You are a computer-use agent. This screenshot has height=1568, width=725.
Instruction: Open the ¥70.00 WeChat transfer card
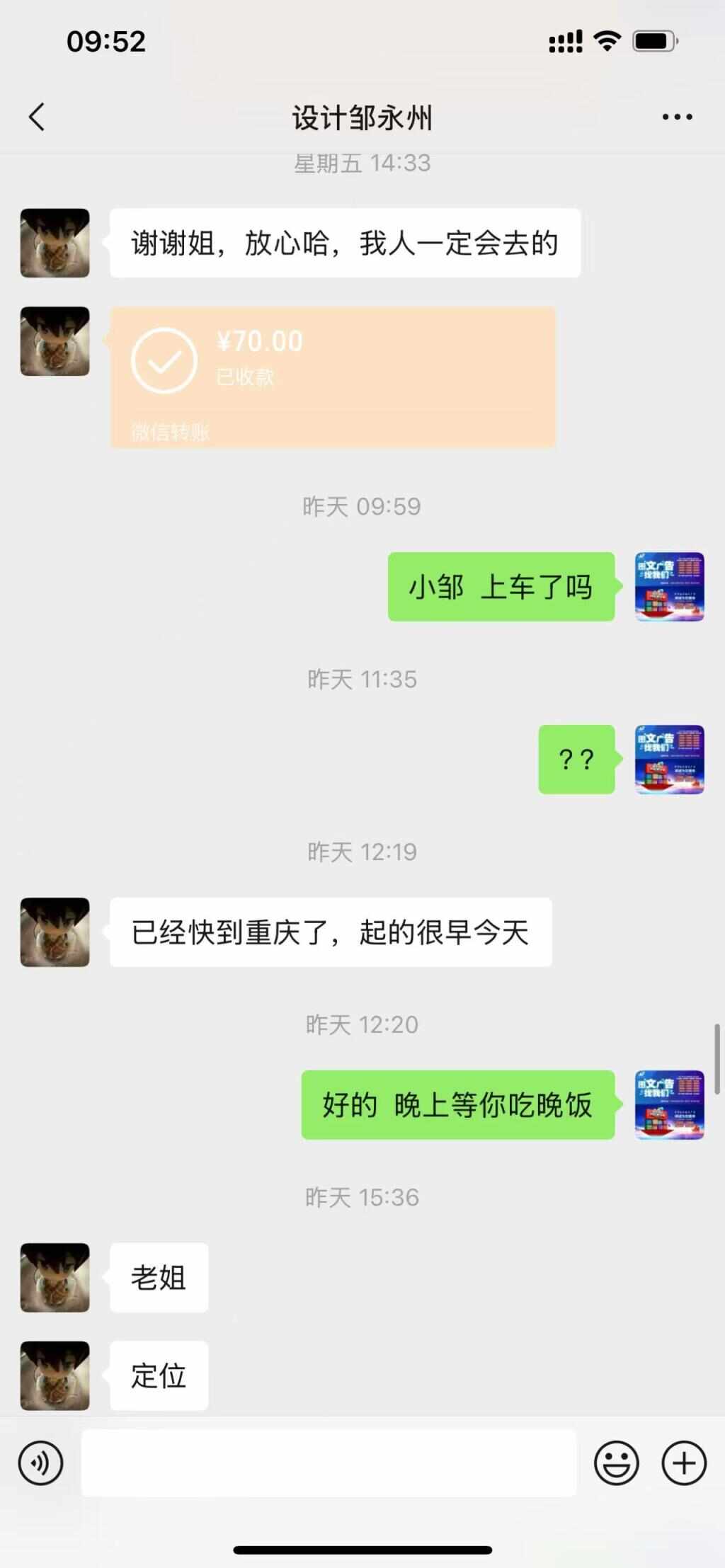pos(333,377)
